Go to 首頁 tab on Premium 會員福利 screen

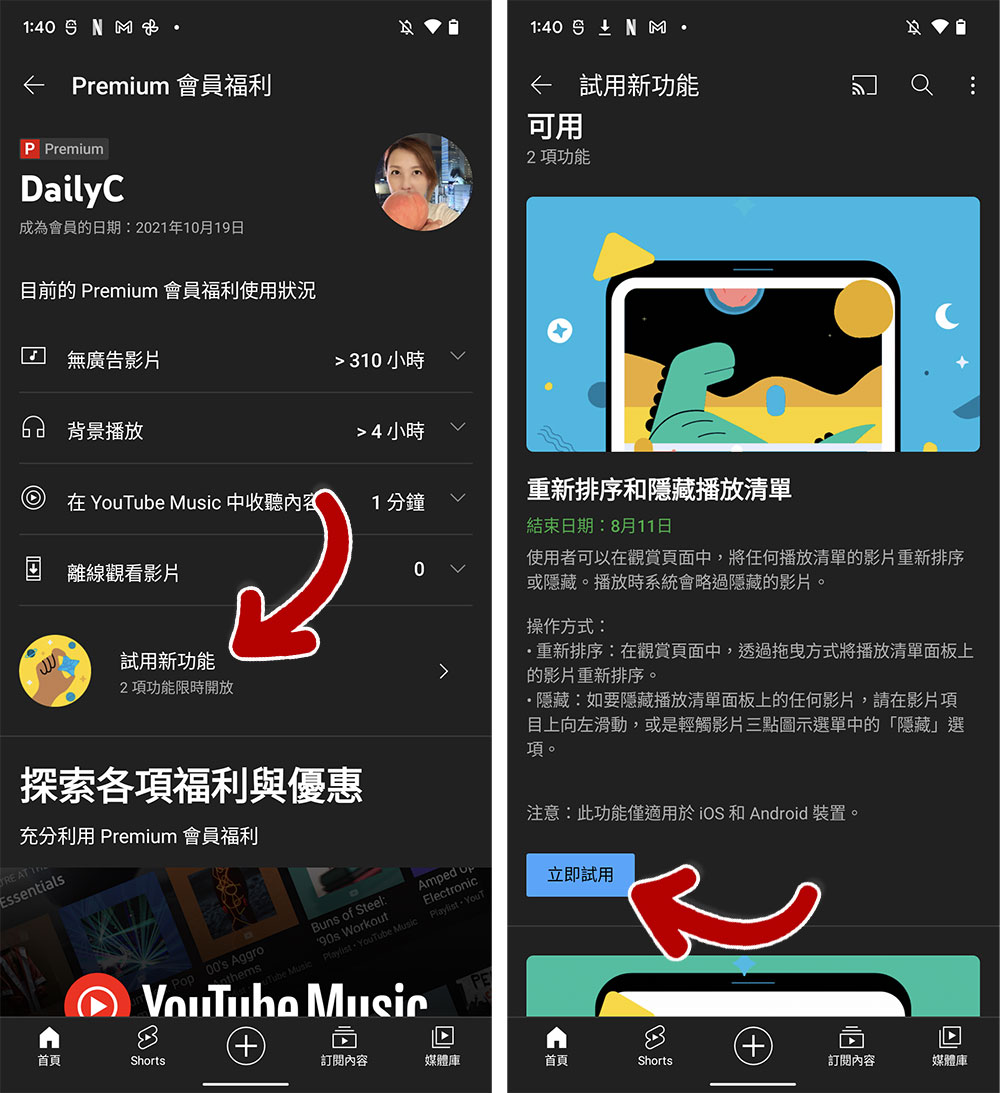[49, 1045]
